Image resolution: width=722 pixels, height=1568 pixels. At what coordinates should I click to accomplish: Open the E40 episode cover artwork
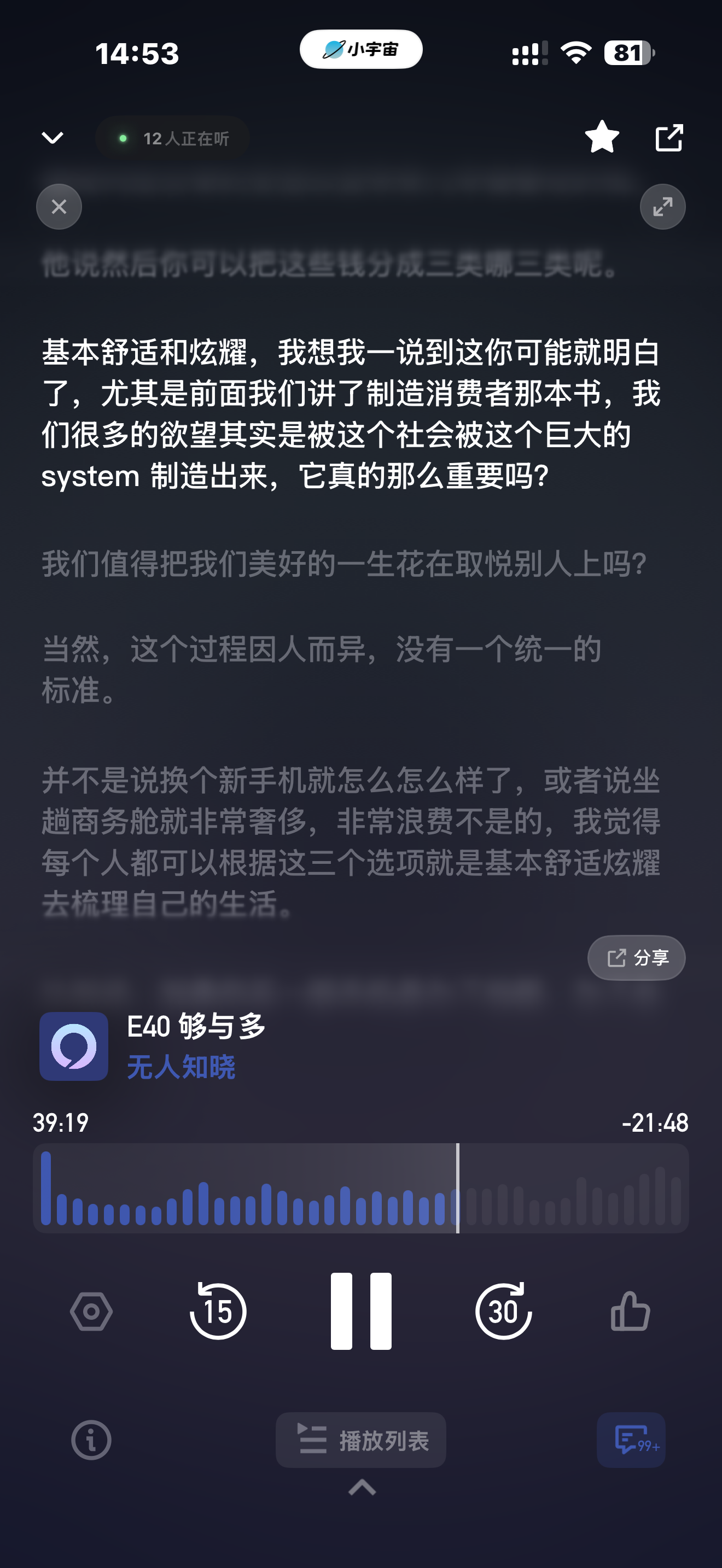click(74, 1046)
